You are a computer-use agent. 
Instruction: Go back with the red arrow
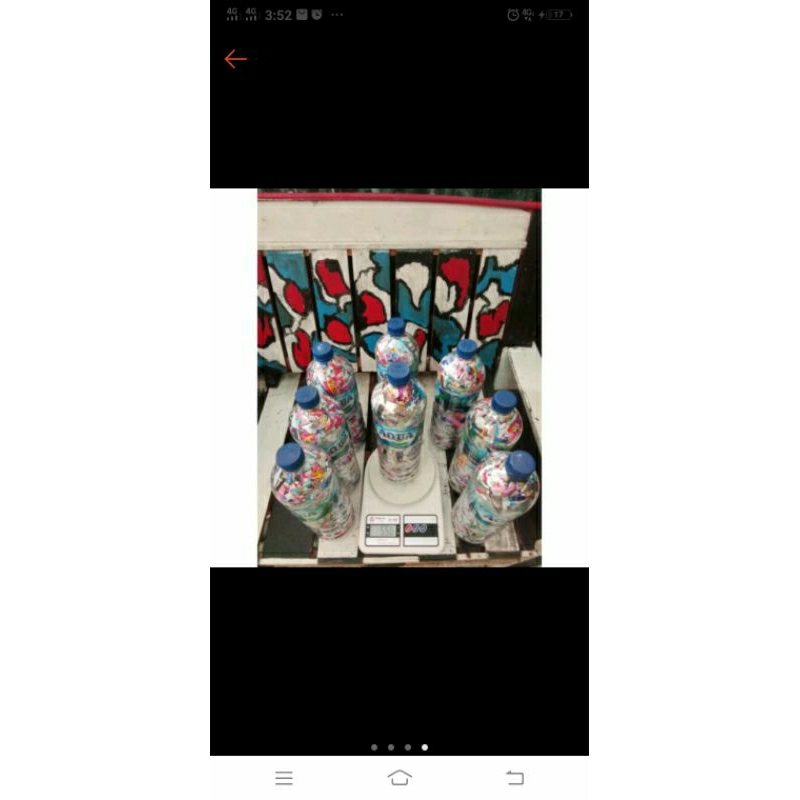point(236,59)
